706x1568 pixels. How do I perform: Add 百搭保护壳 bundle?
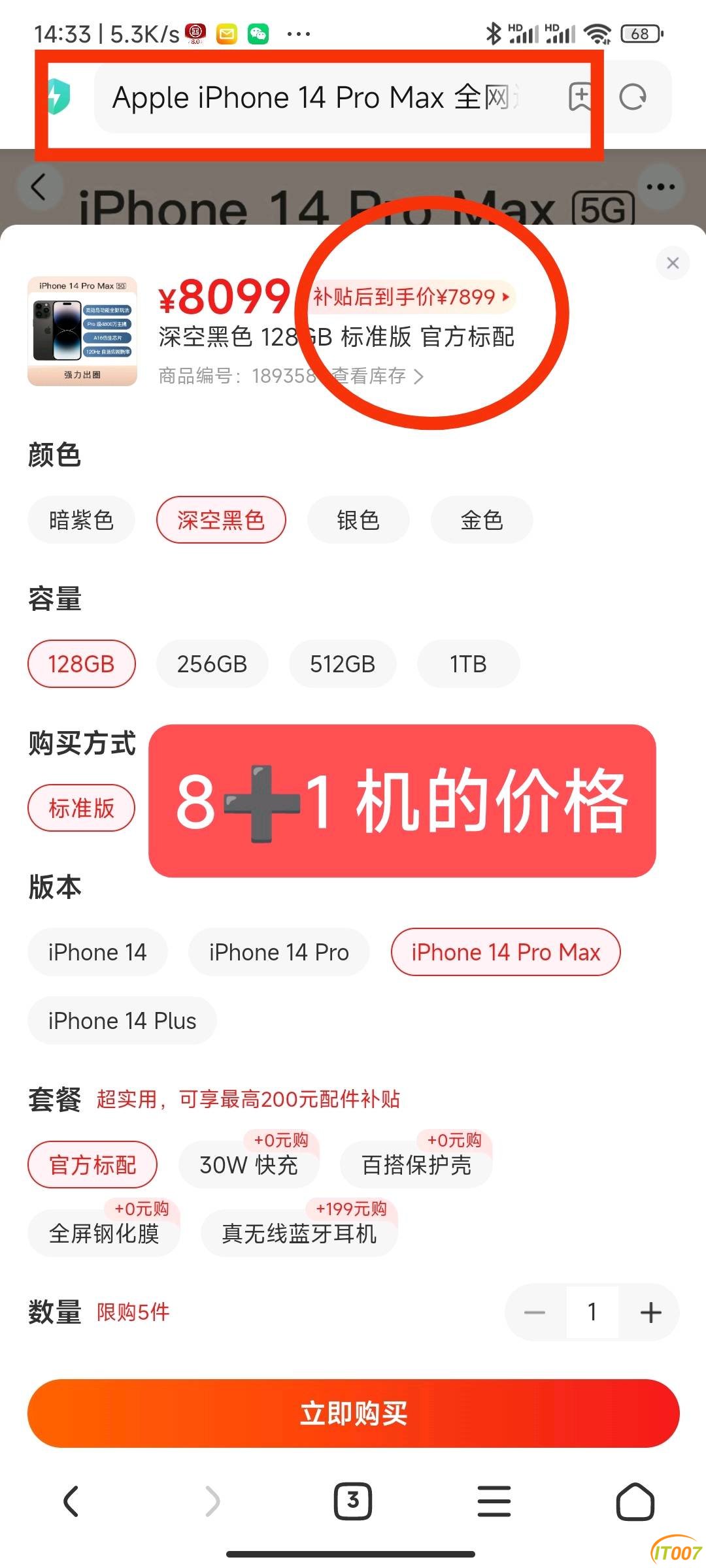coord(416,1165)
